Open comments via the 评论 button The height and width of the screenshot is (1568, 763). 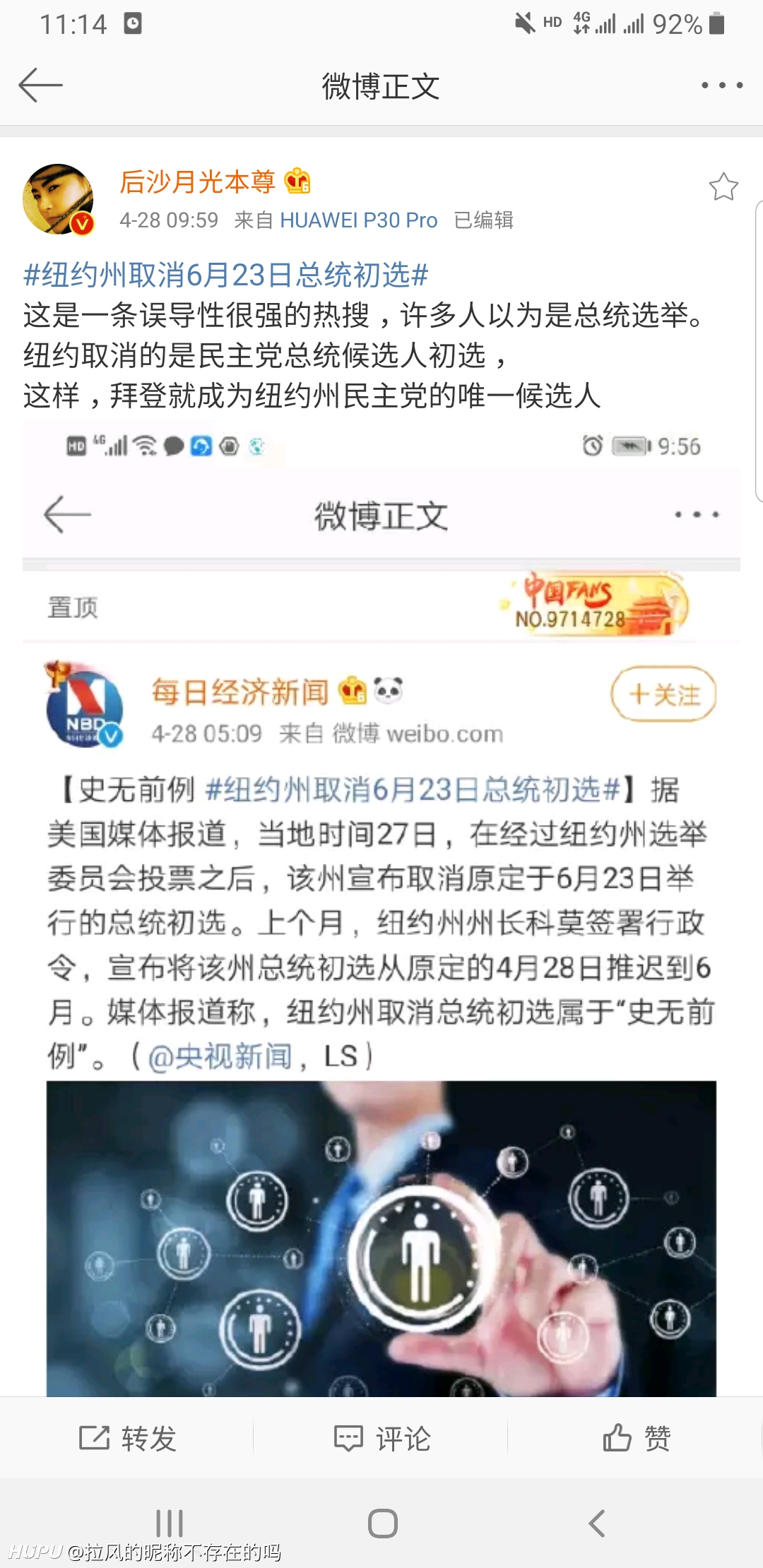click(x=381, y=1438)
